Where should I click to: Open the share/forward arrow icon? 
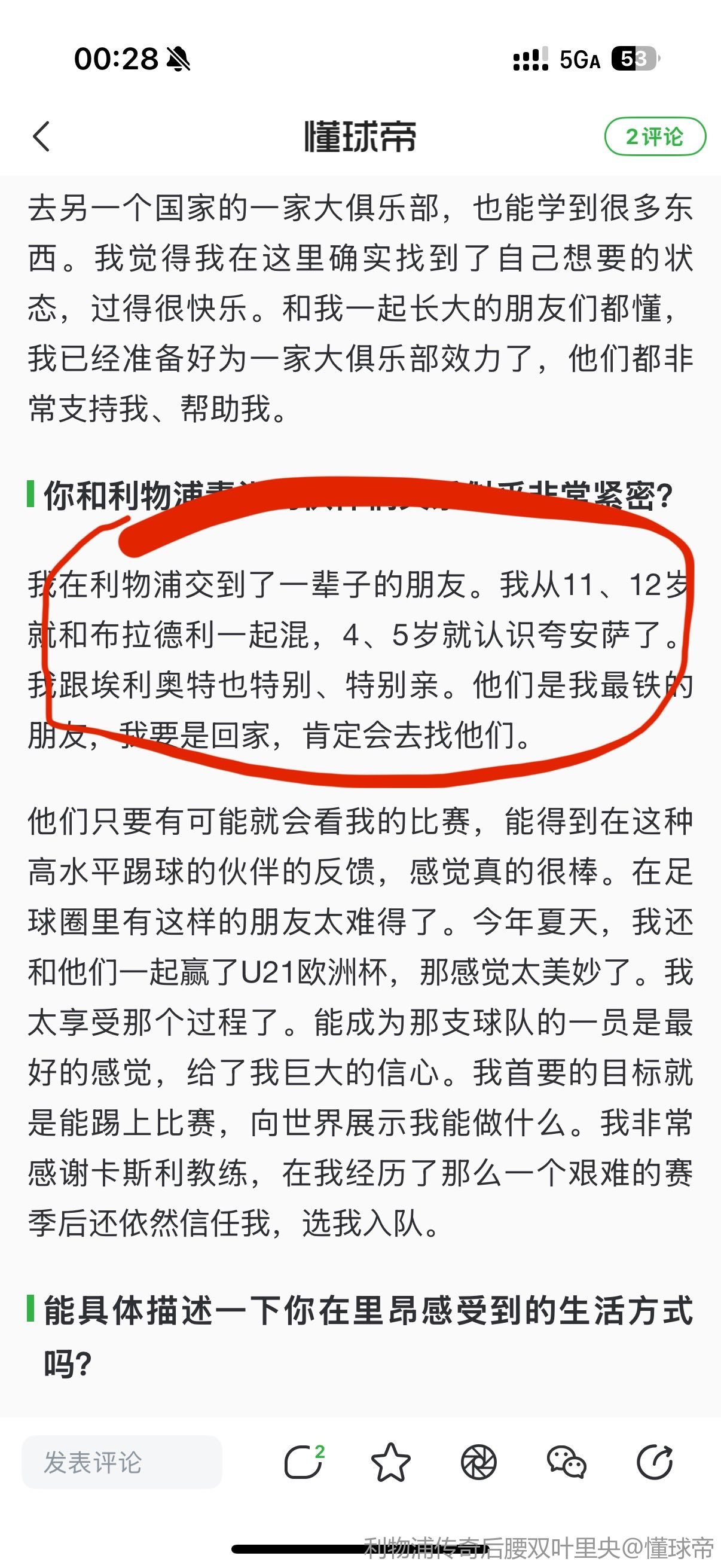point(655,1462)
